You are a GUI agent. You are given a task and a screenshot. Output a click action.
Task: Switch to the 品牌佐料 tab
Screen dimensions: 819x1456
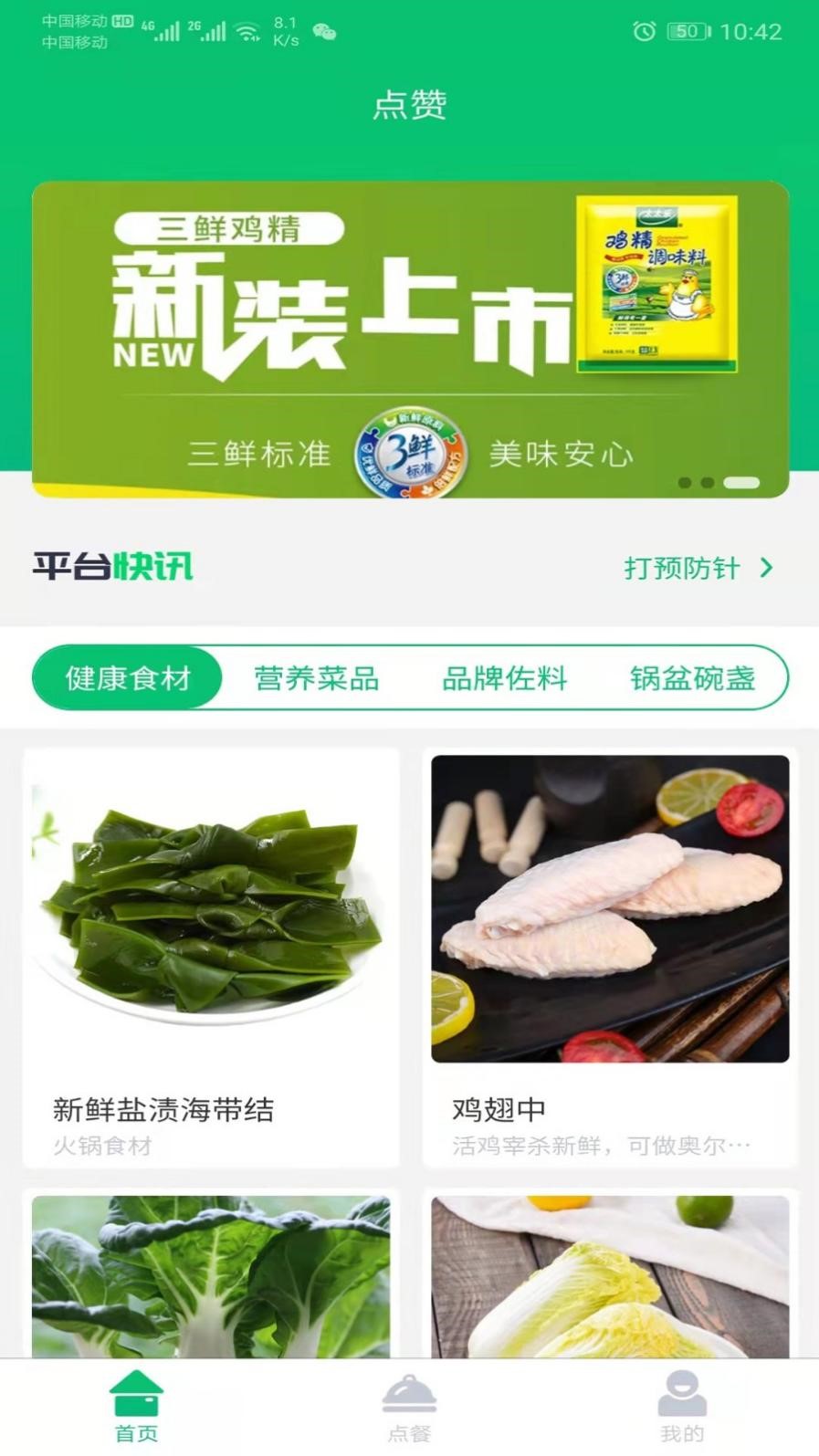coord(504,678)
